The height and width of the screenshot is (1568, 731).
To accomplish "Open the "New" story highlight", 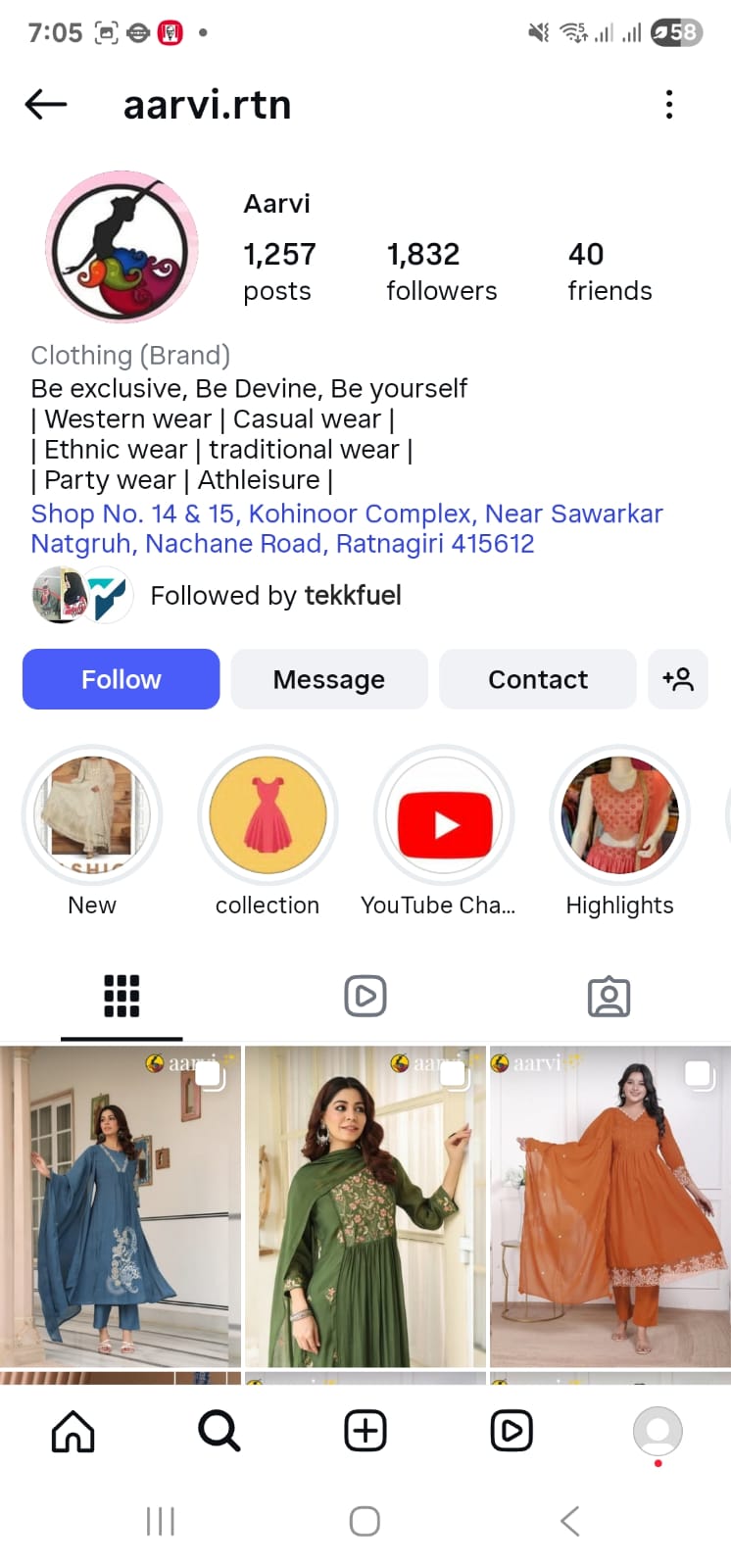I will pos(92,815).
